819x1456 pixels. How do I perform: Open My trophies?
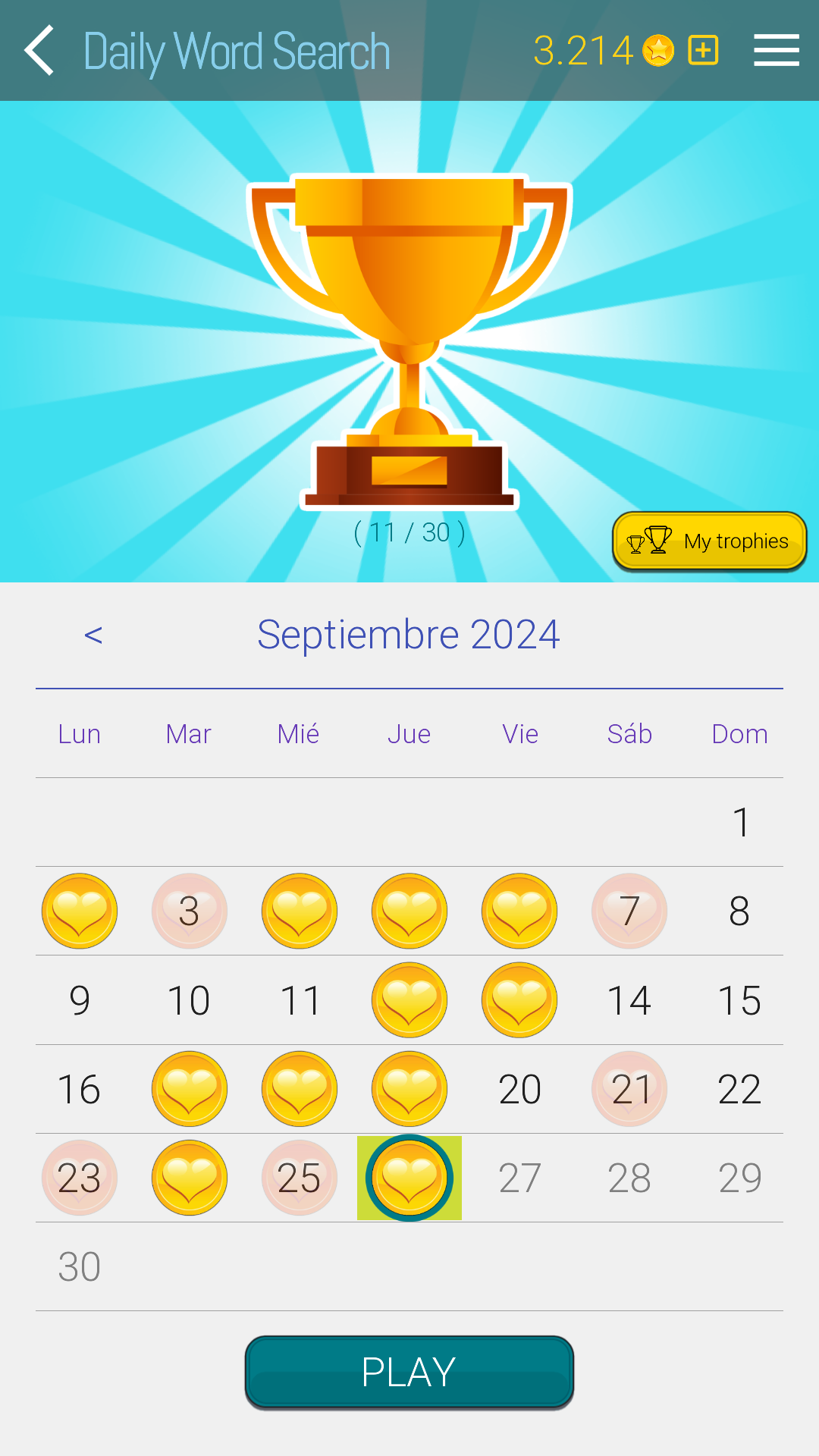click(709, 541)
